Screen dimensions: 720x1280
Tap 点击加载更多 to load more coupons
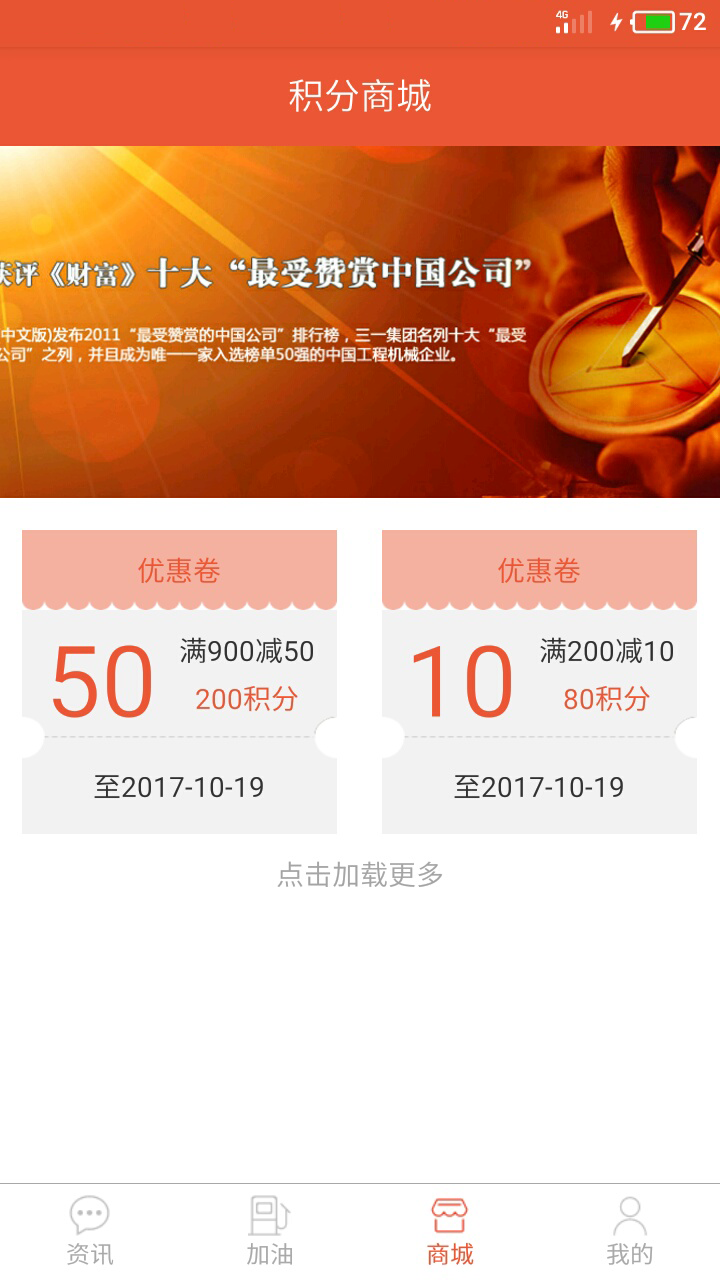[x=360, y=875]
